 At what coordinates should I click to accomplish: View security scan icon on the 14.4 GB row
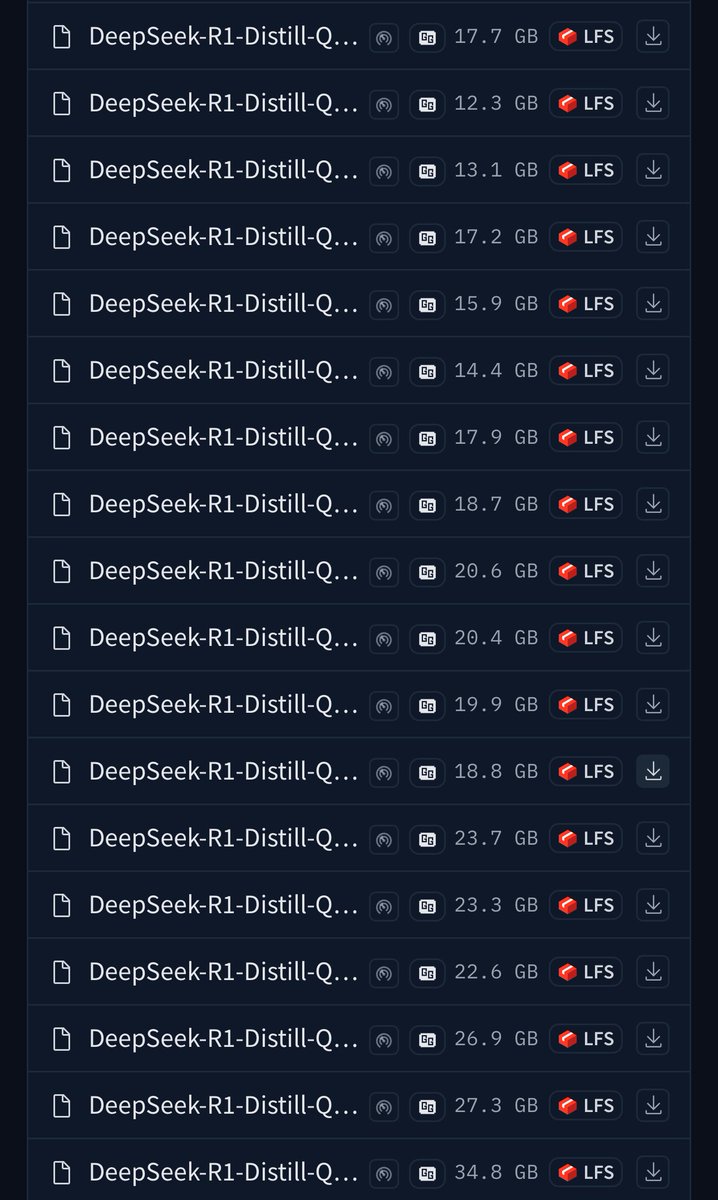pyautogui.click(x=383, y=371)
